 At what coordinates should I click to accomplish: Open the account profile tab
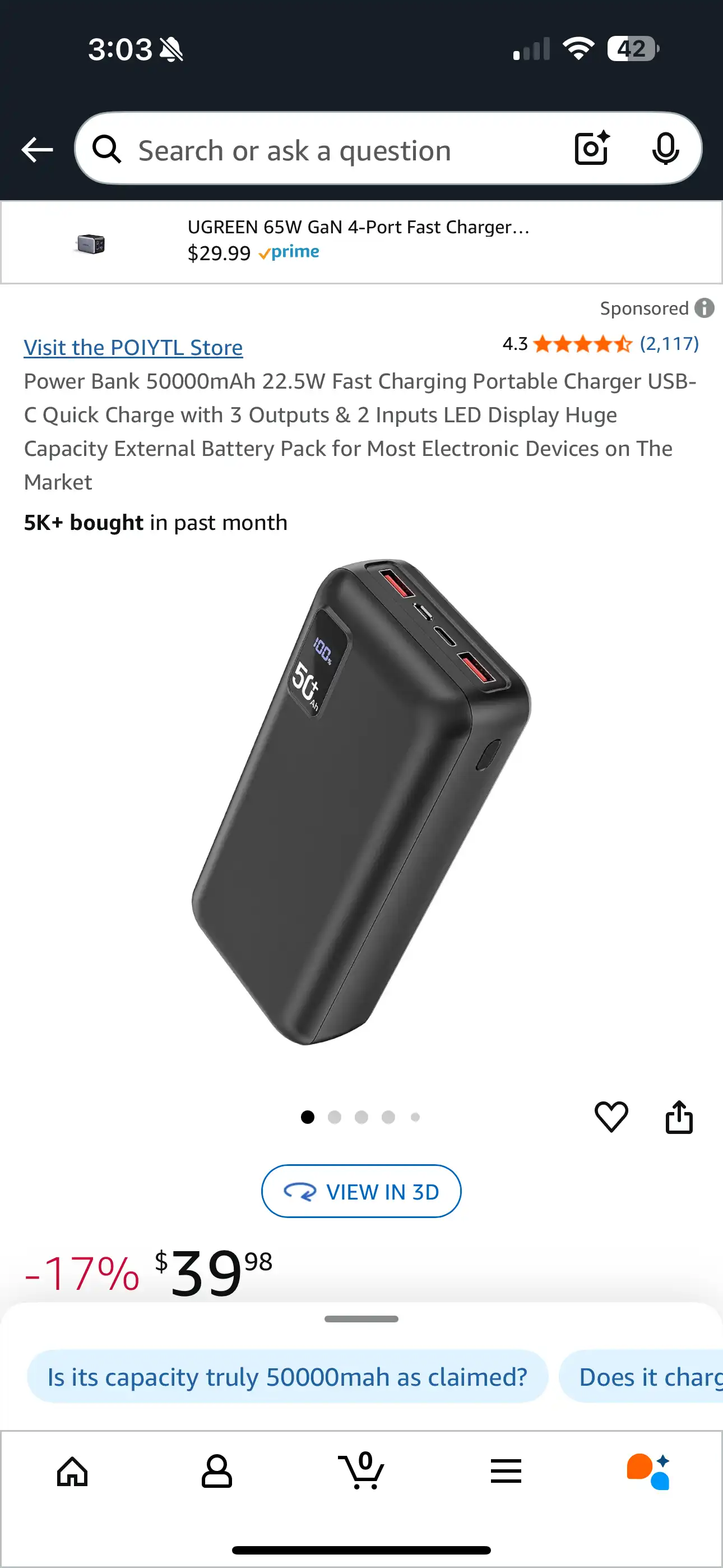point(217,1472)
